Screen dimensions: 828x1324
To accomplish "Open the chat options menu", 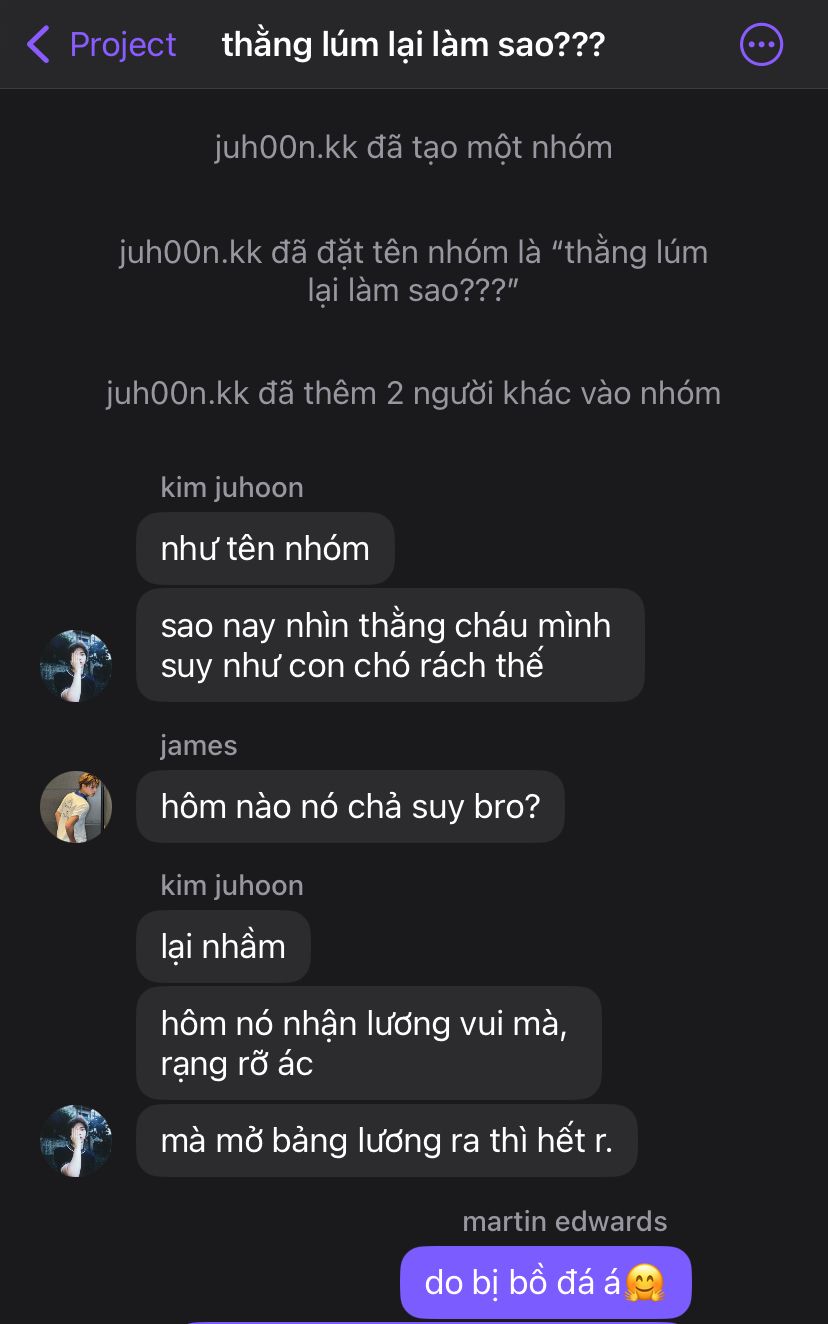I will [761, 45].
